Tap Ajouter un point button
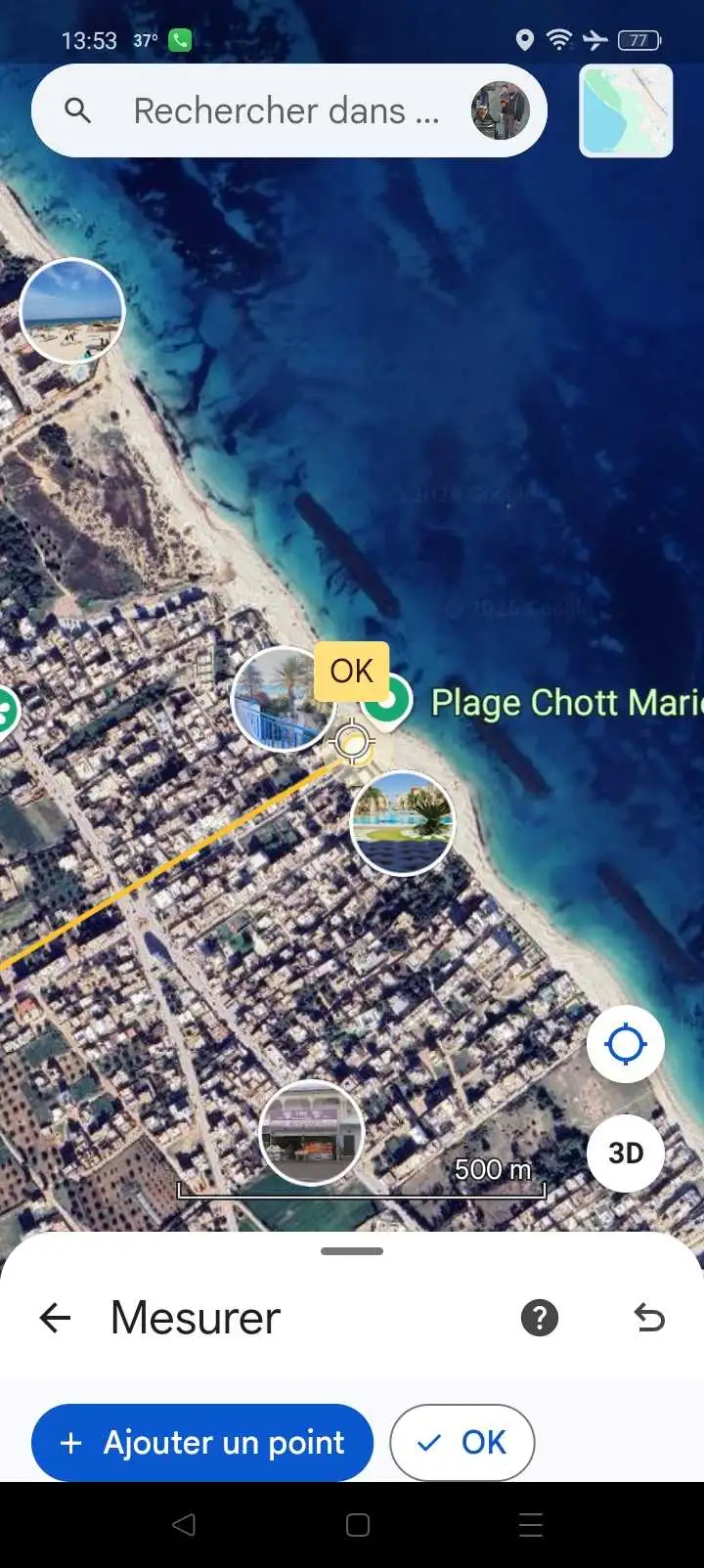Screen dimensions: 704x1568 point(202,1443)
